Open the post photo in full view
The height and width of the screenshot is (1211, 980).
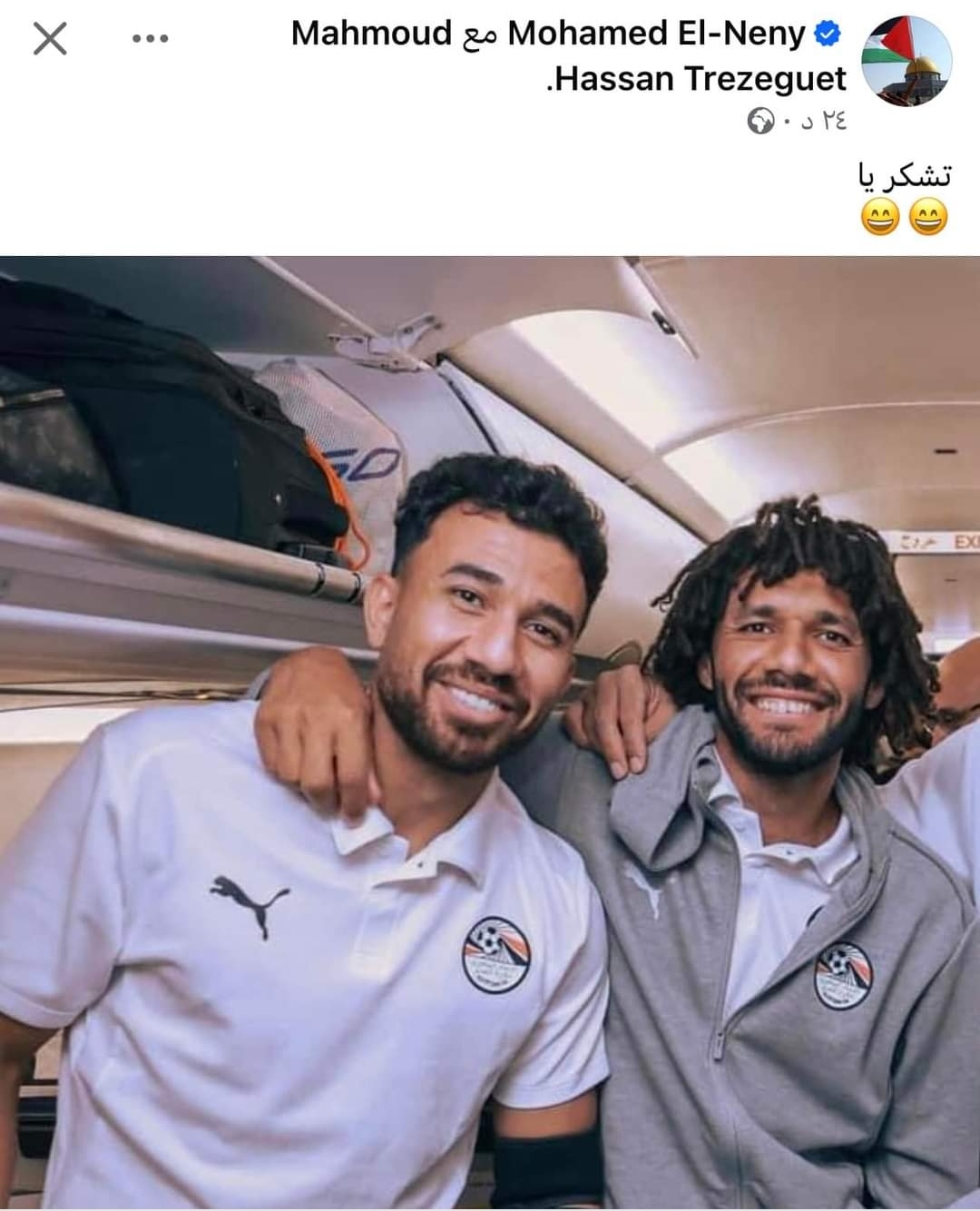(490, 731)
